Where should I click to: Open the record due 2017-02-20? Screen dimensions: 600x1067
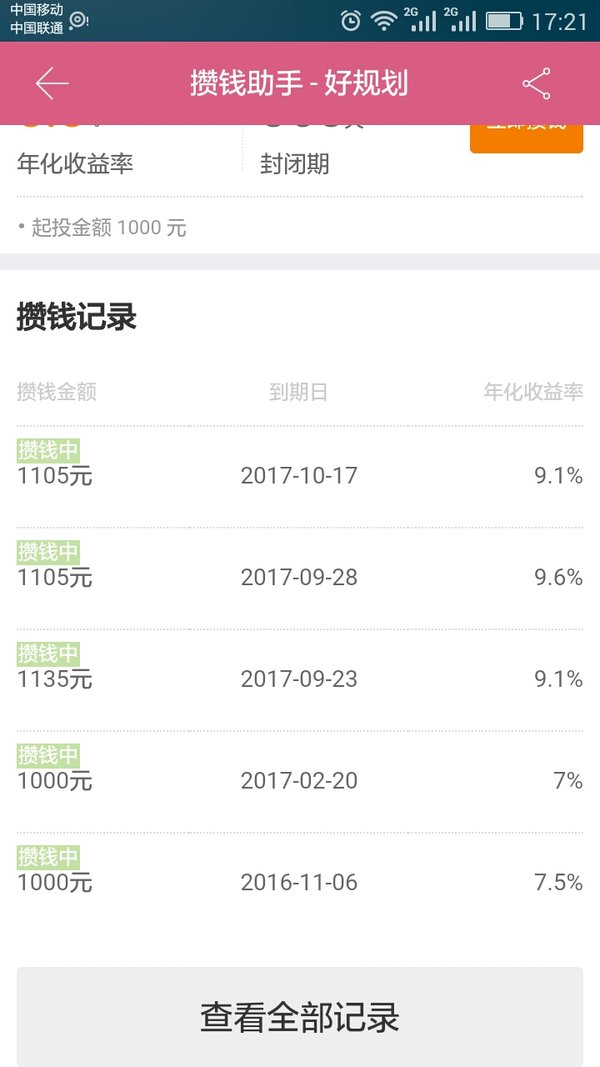[299, 781]
